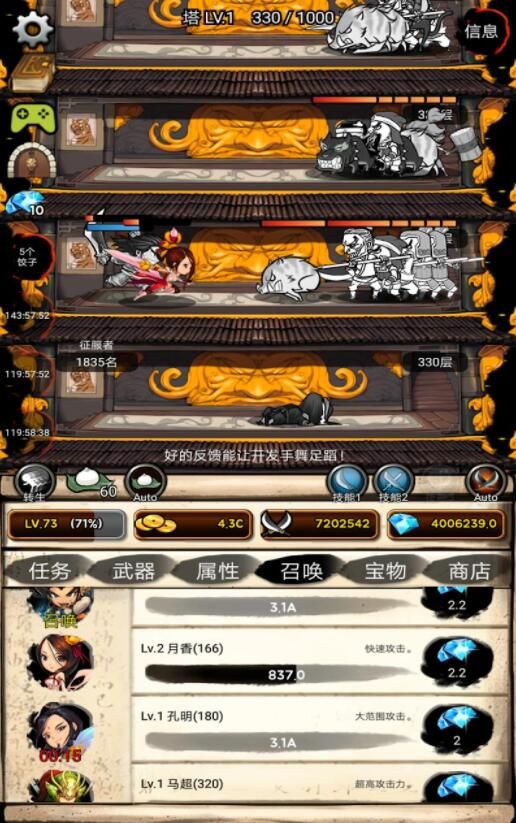Open the 信息 info button
This screenshot has width=516, height=823.
click(x=481, y=31)
